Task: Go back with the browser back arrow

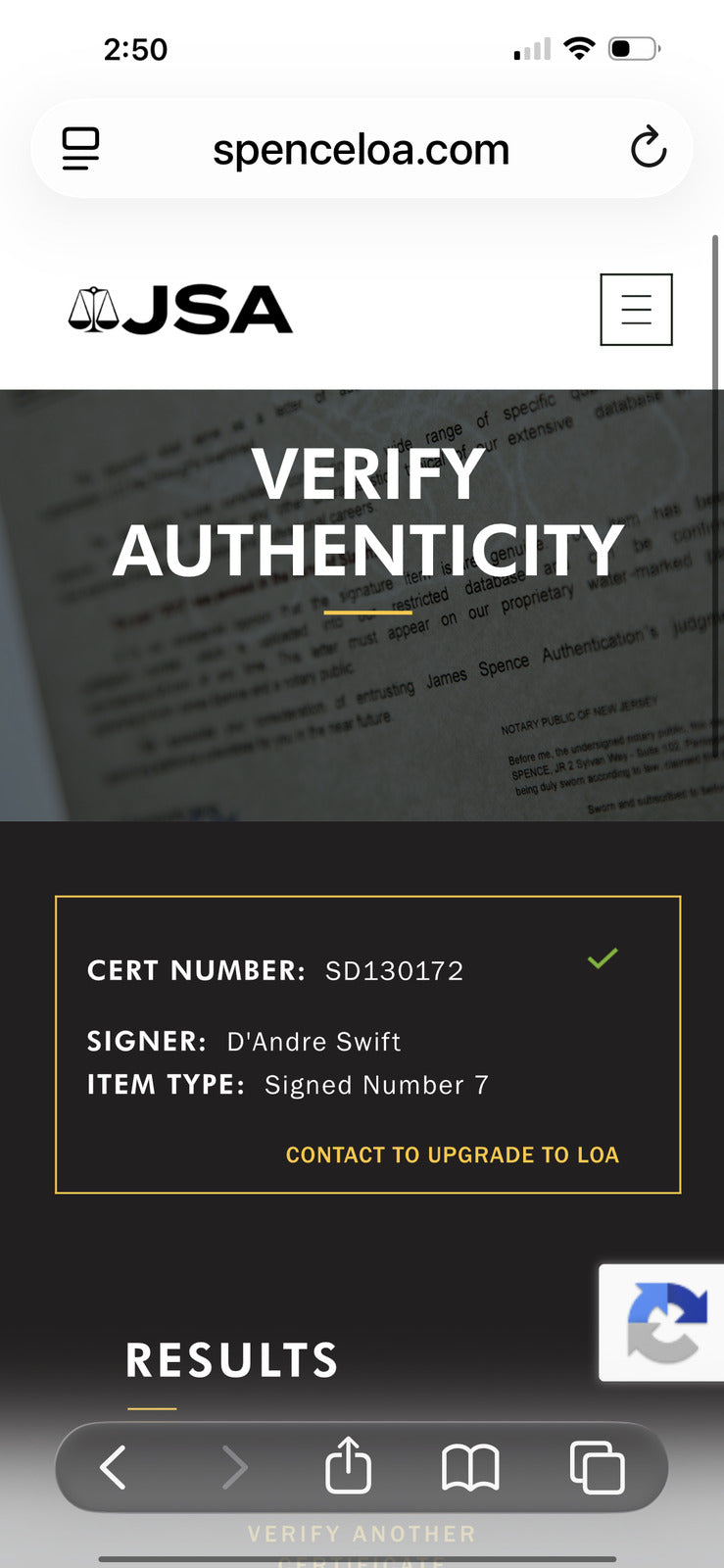Action: tap(113, 1467)
